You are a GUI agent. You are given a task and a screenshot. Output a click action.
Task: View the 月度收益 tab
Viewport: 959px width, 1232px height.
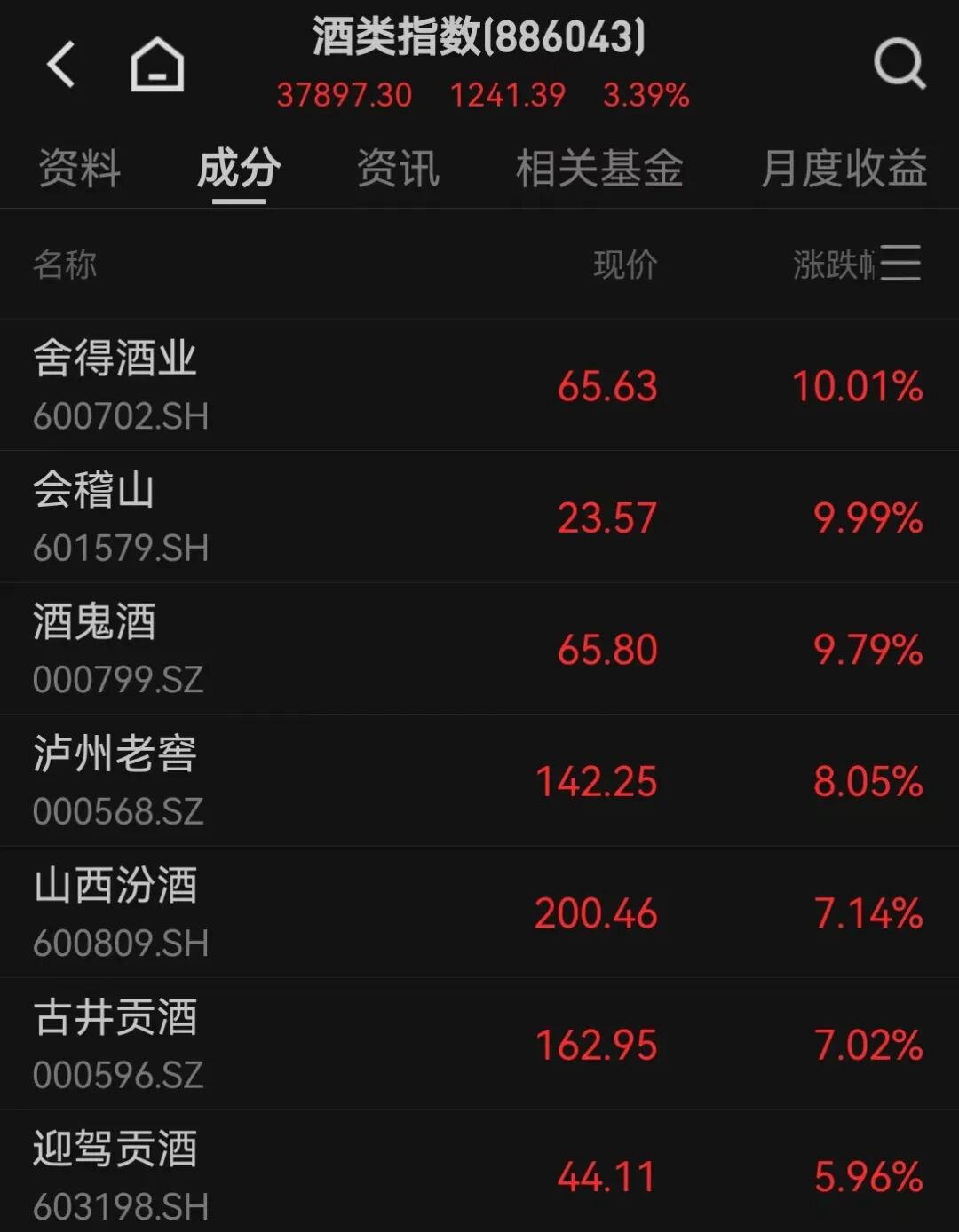[x=844, y=168]
